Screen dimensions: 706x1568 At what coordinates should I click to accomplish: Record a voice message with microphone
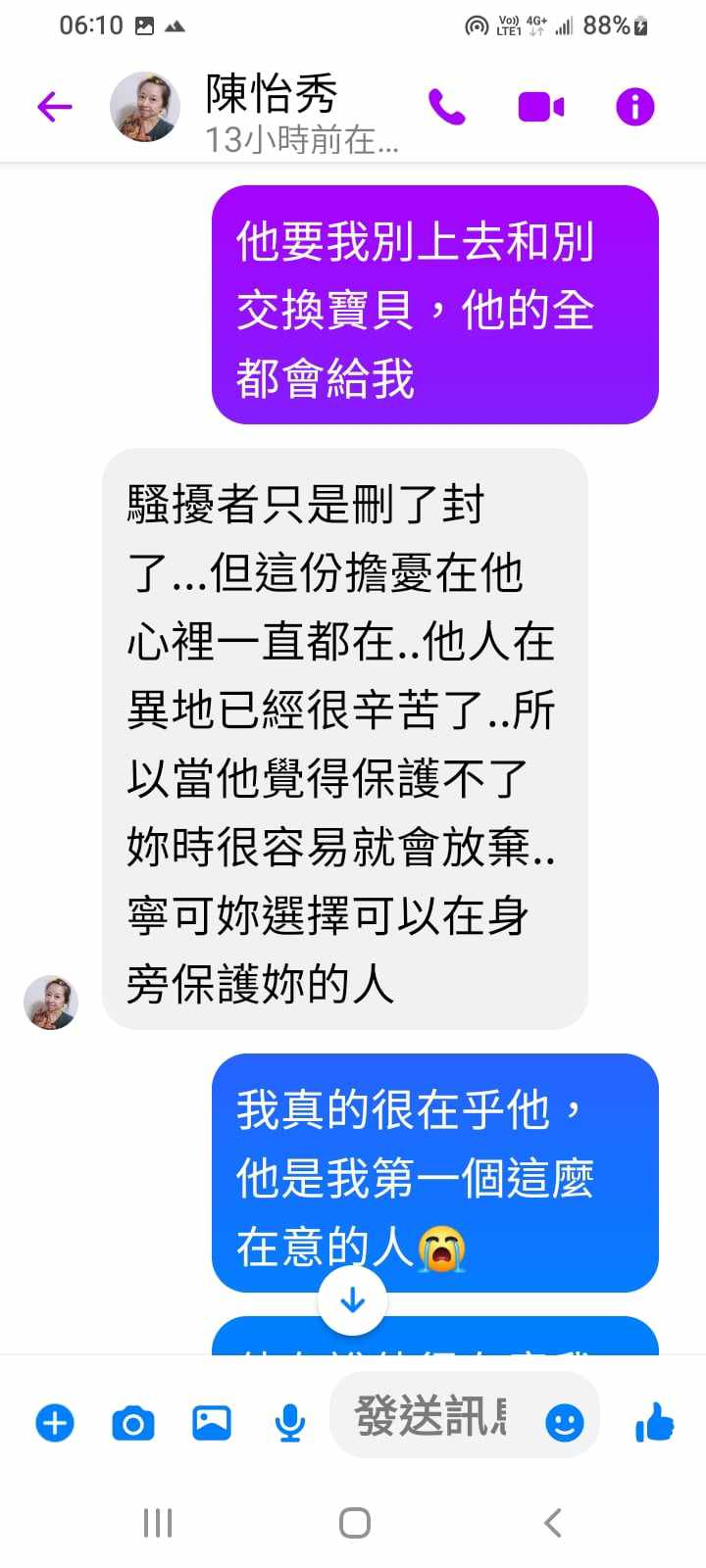[x=289, y=1422]
